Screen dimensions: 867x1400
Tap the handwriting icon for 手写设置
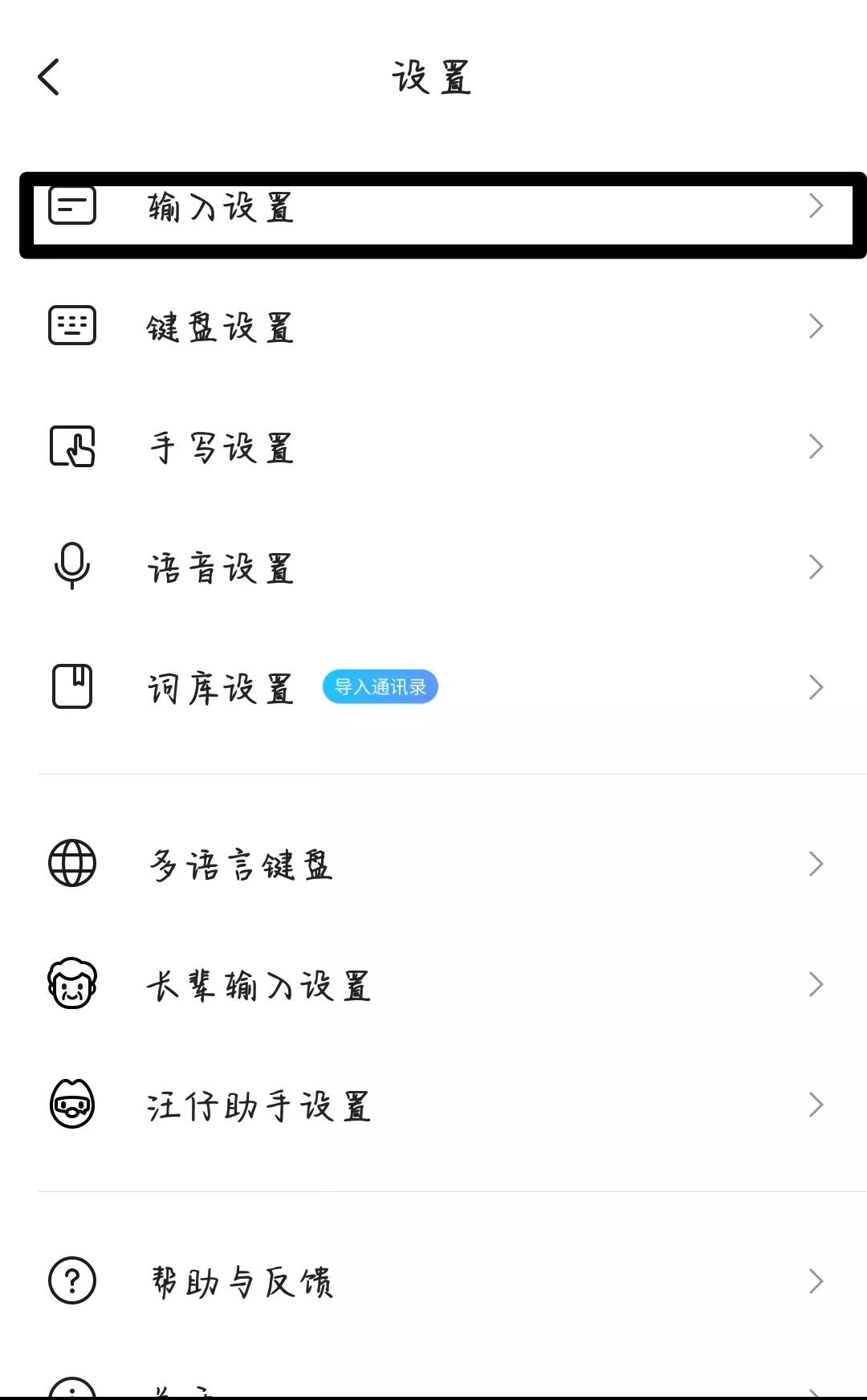71,447
